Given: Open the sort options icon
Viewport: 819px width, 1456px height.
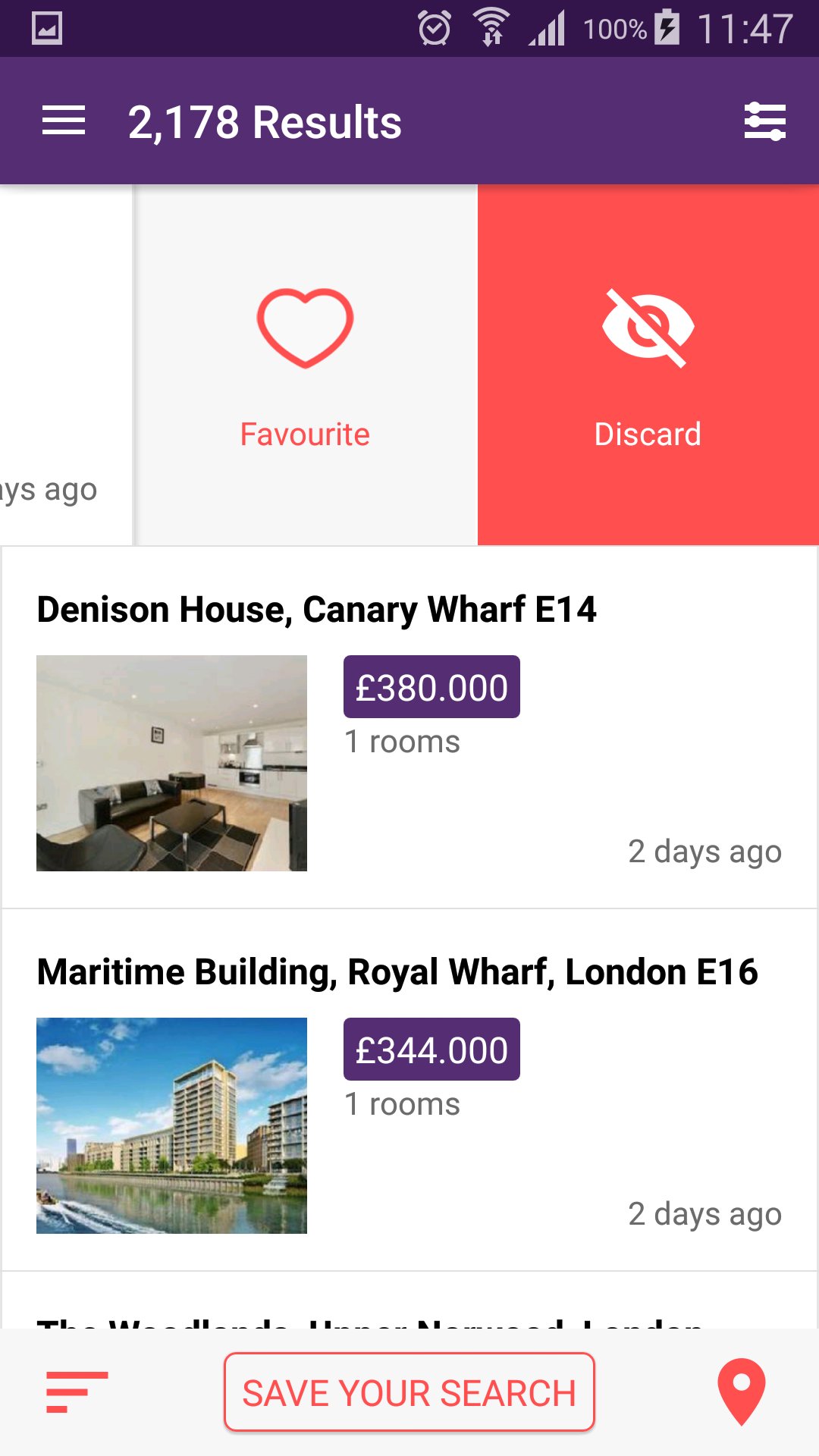Looking at the screenshot, I should pos(77,1392).
